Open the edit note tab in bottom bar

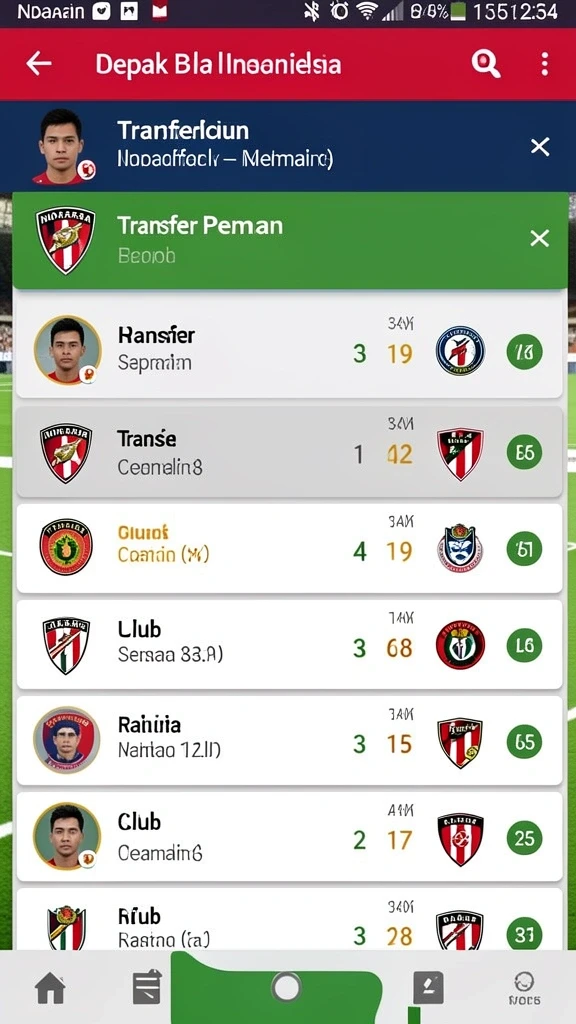[x=428, y=987]
